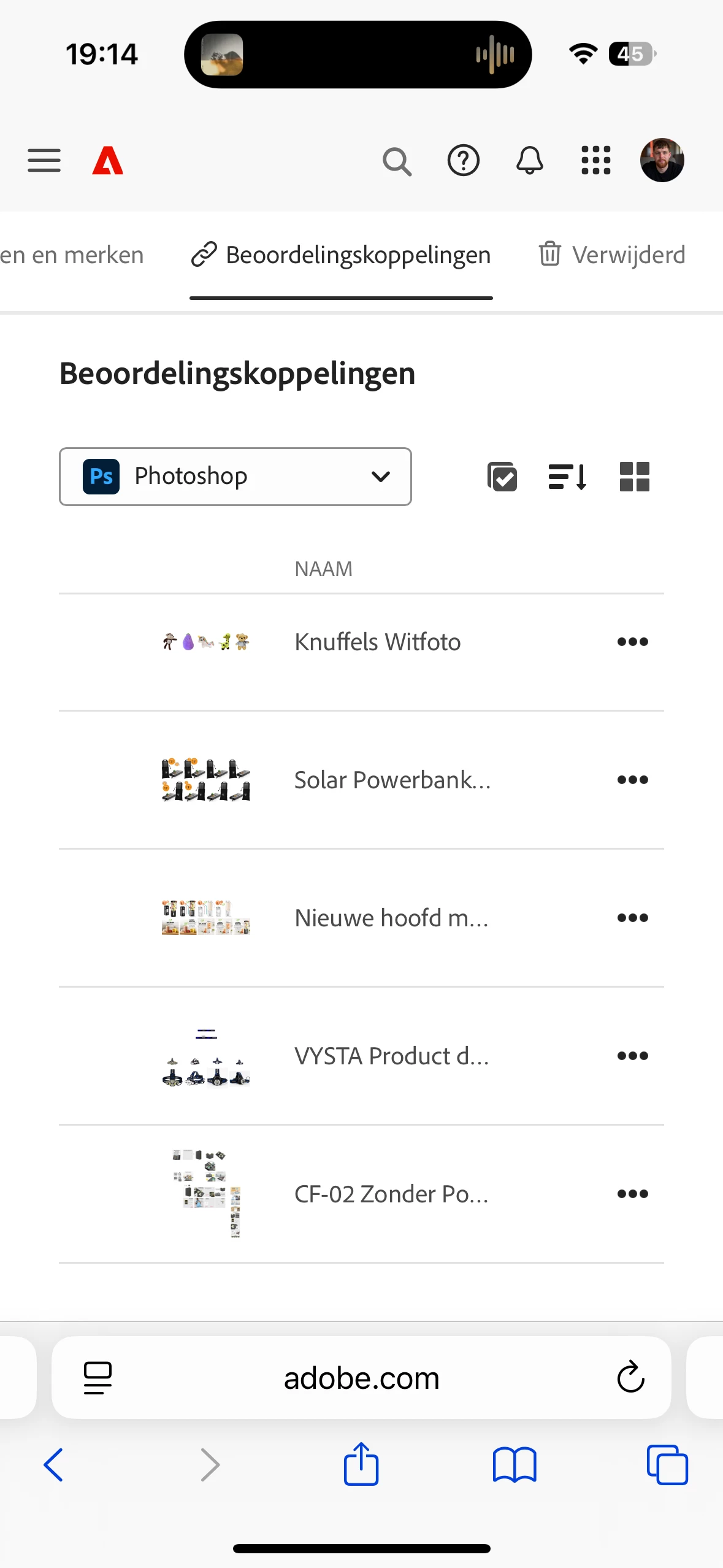Open more options for Solar Powerbank
Image resolution: width=723 pixels, height=1568 pixels.
pos(632,780)
